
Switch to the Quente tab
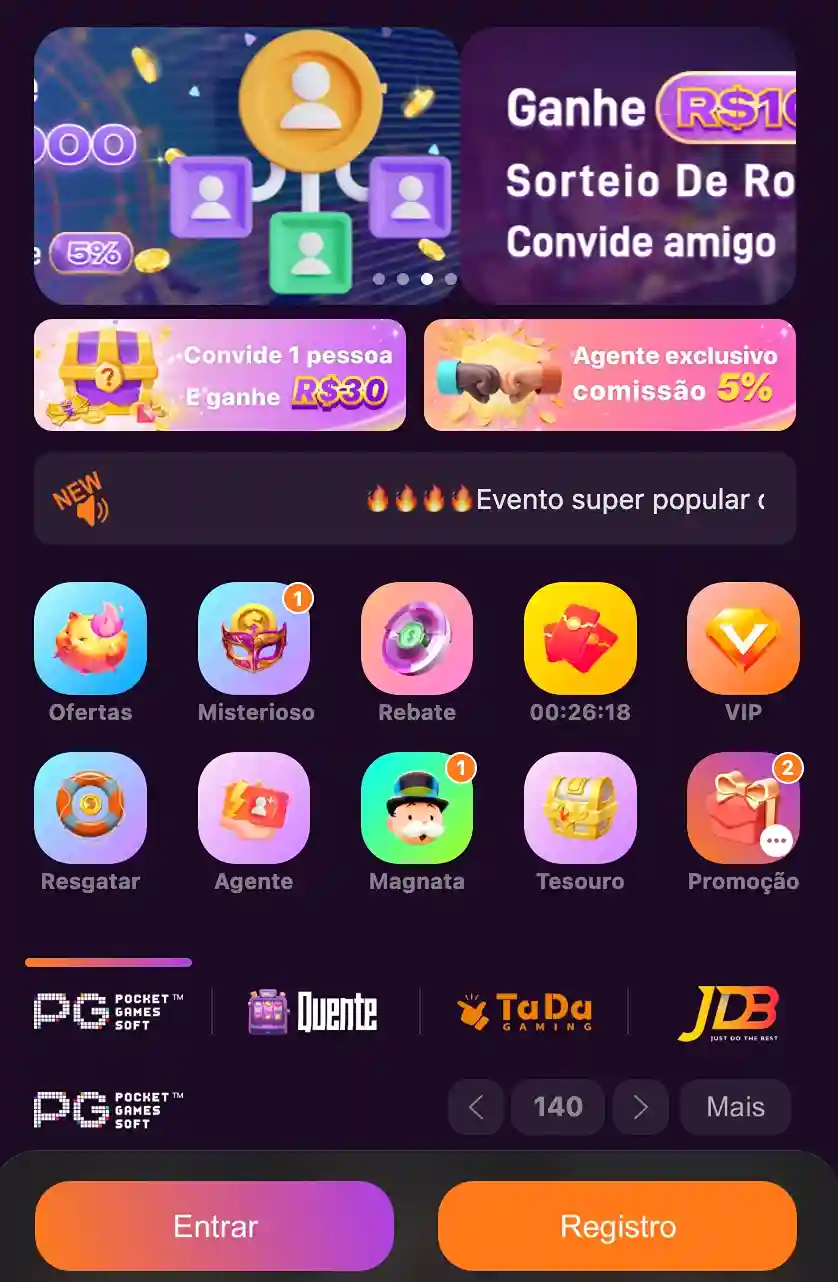313,1011
